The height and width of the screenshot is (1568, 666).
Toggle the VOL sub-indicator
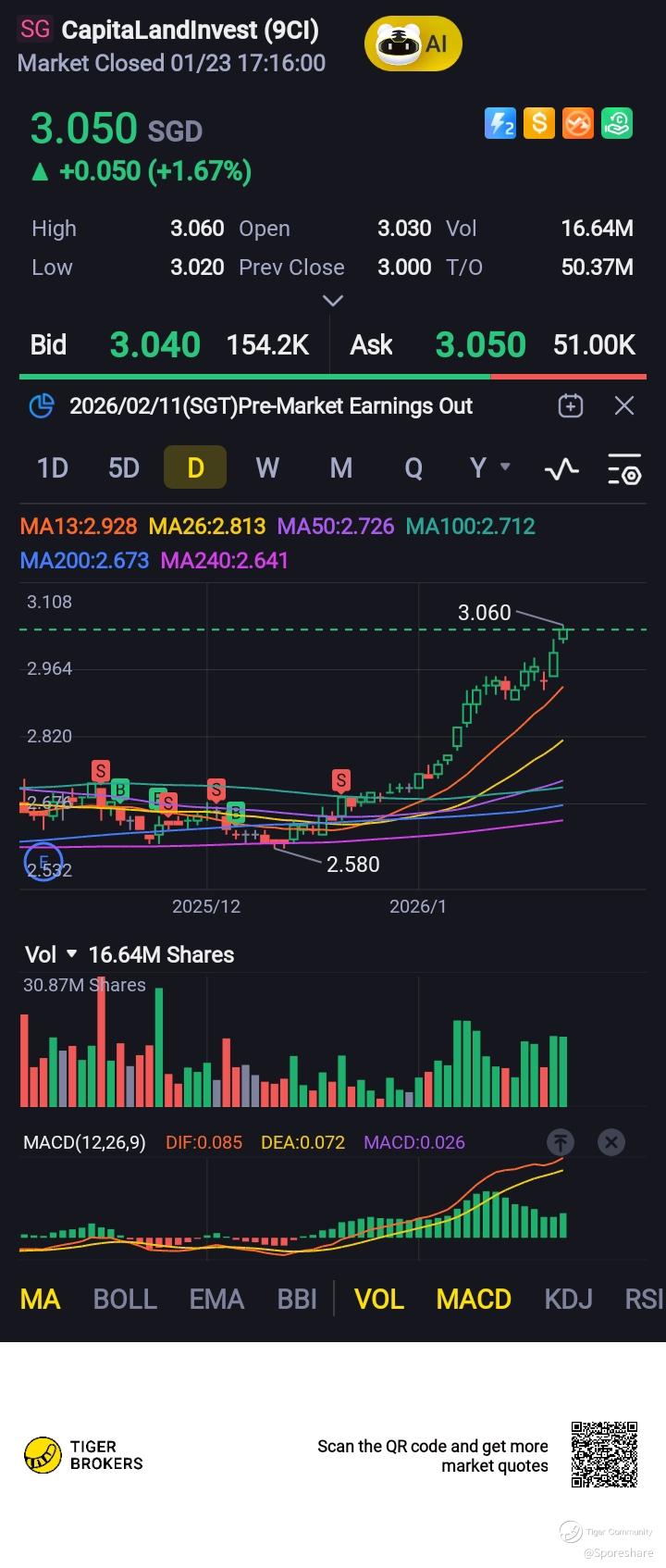click(379, 1299)
